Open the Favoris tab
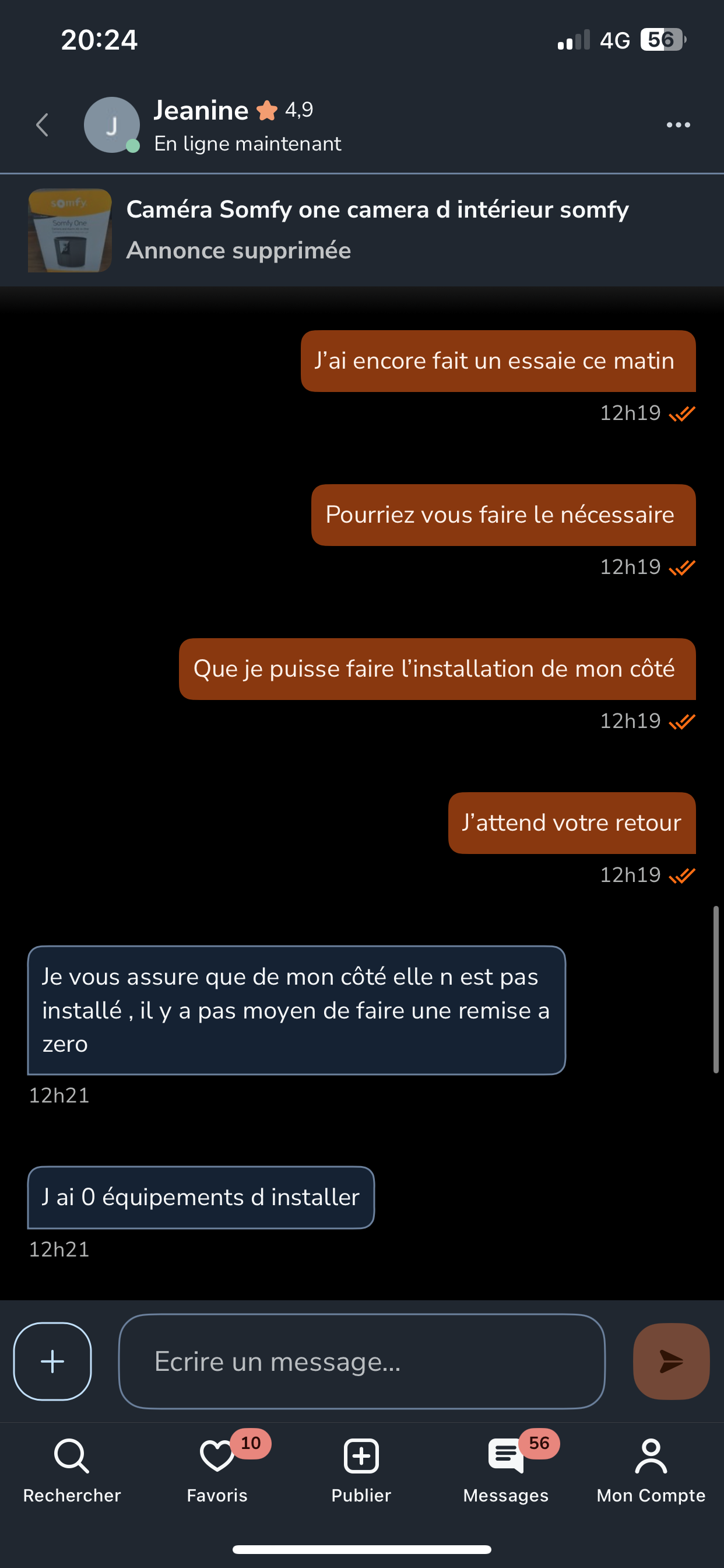Viewport: 724px width, 1568px height. click(x=217, y=1469)
